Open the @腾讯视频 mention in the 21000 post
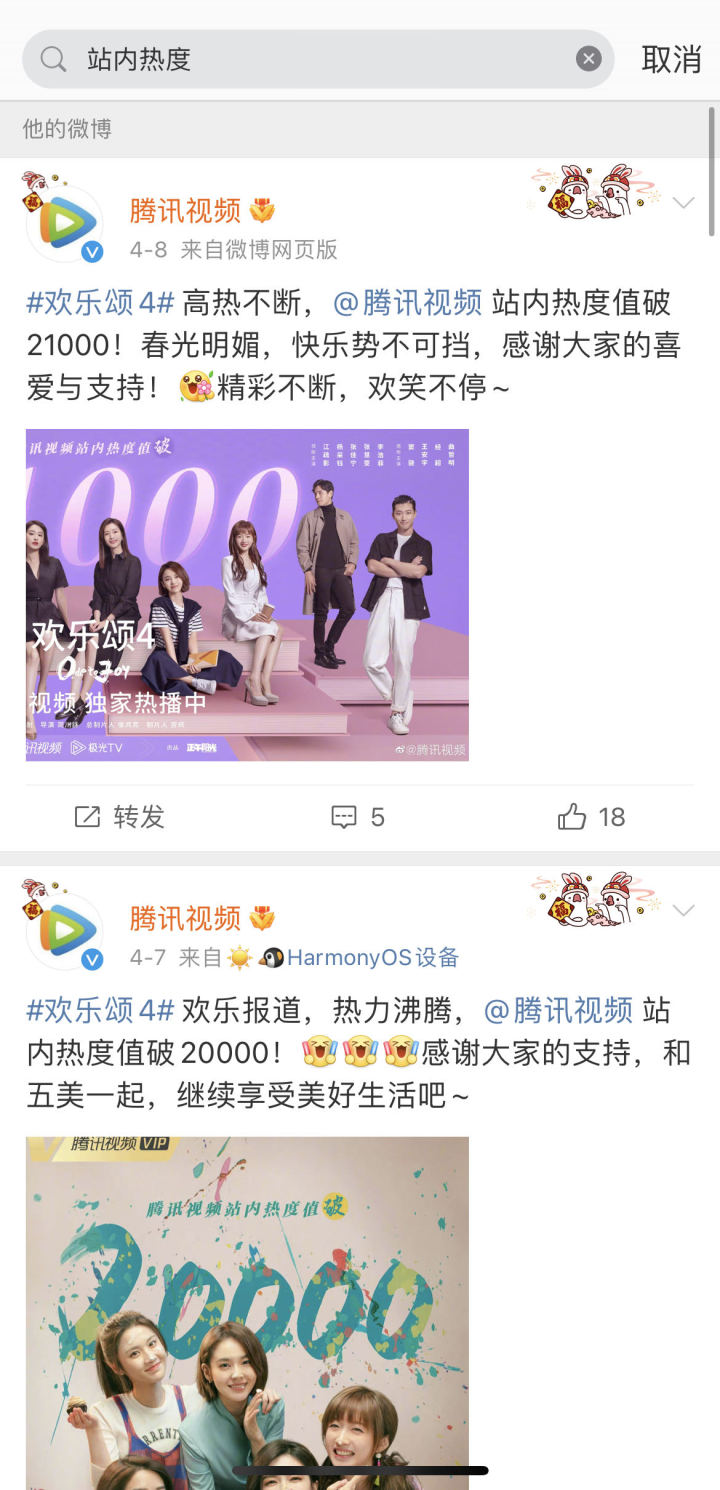This screenshot has height=1490, width=720. (x=407, y=302)
